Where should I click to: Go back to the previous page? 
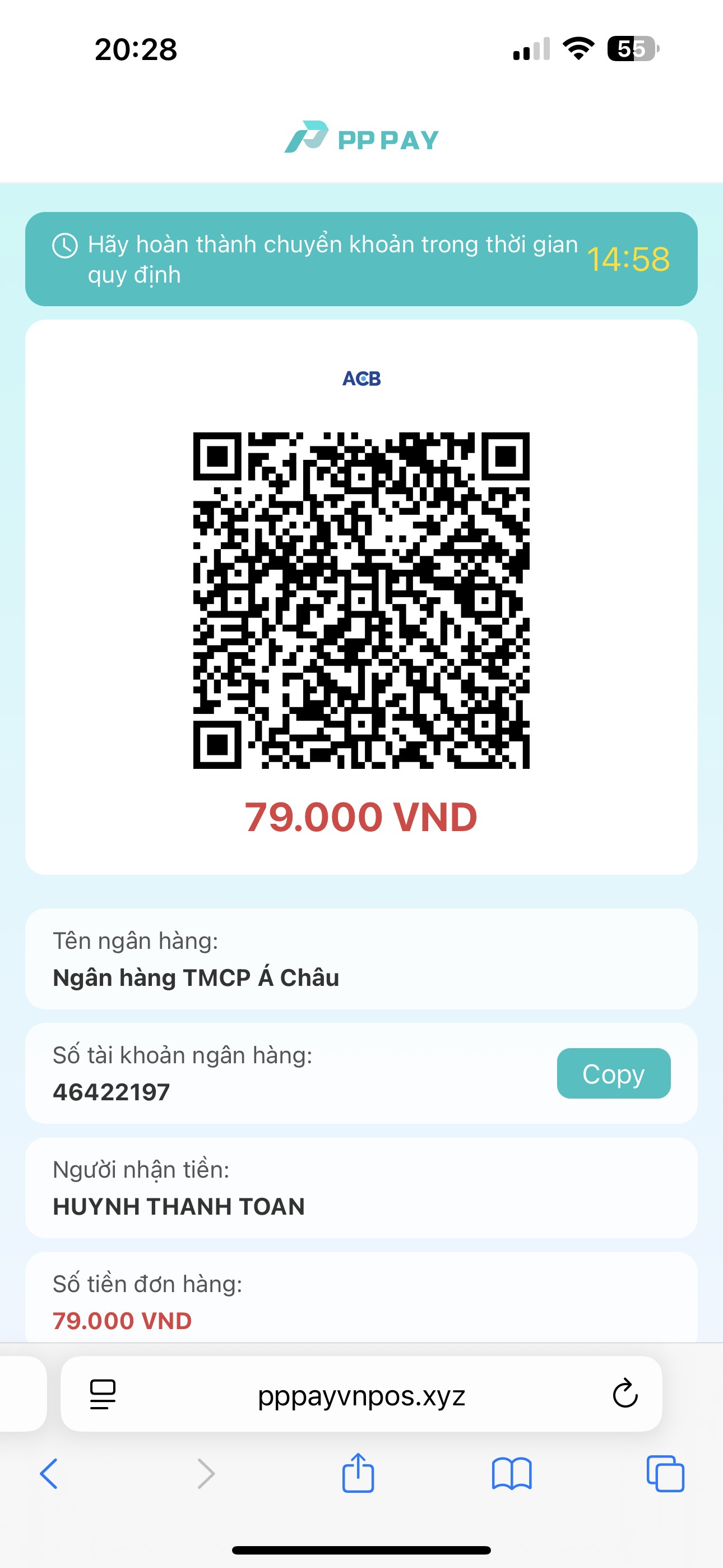49,1474
